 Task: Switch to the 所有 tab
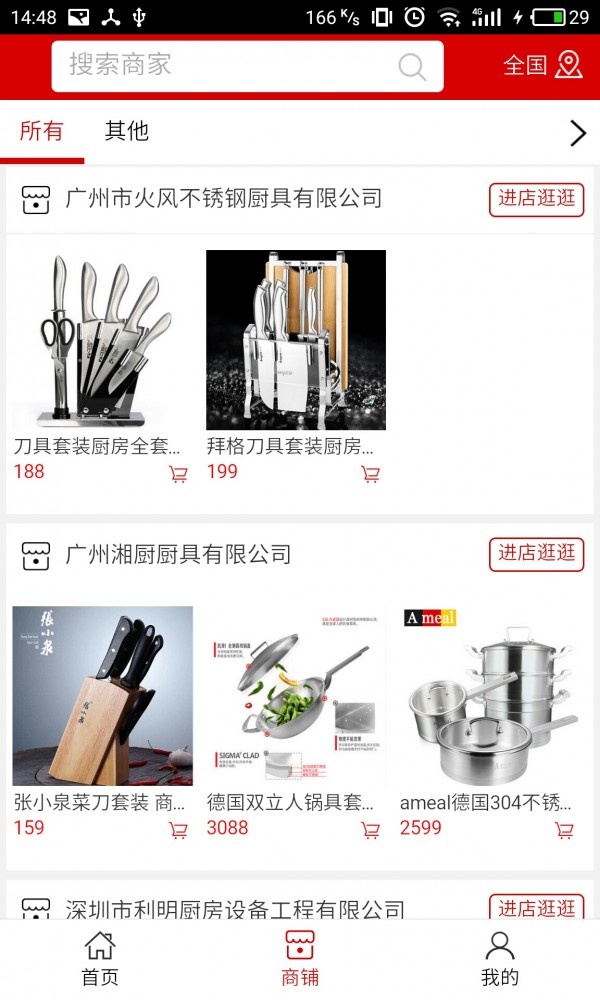pyautogui.click(x=41, y=131)
